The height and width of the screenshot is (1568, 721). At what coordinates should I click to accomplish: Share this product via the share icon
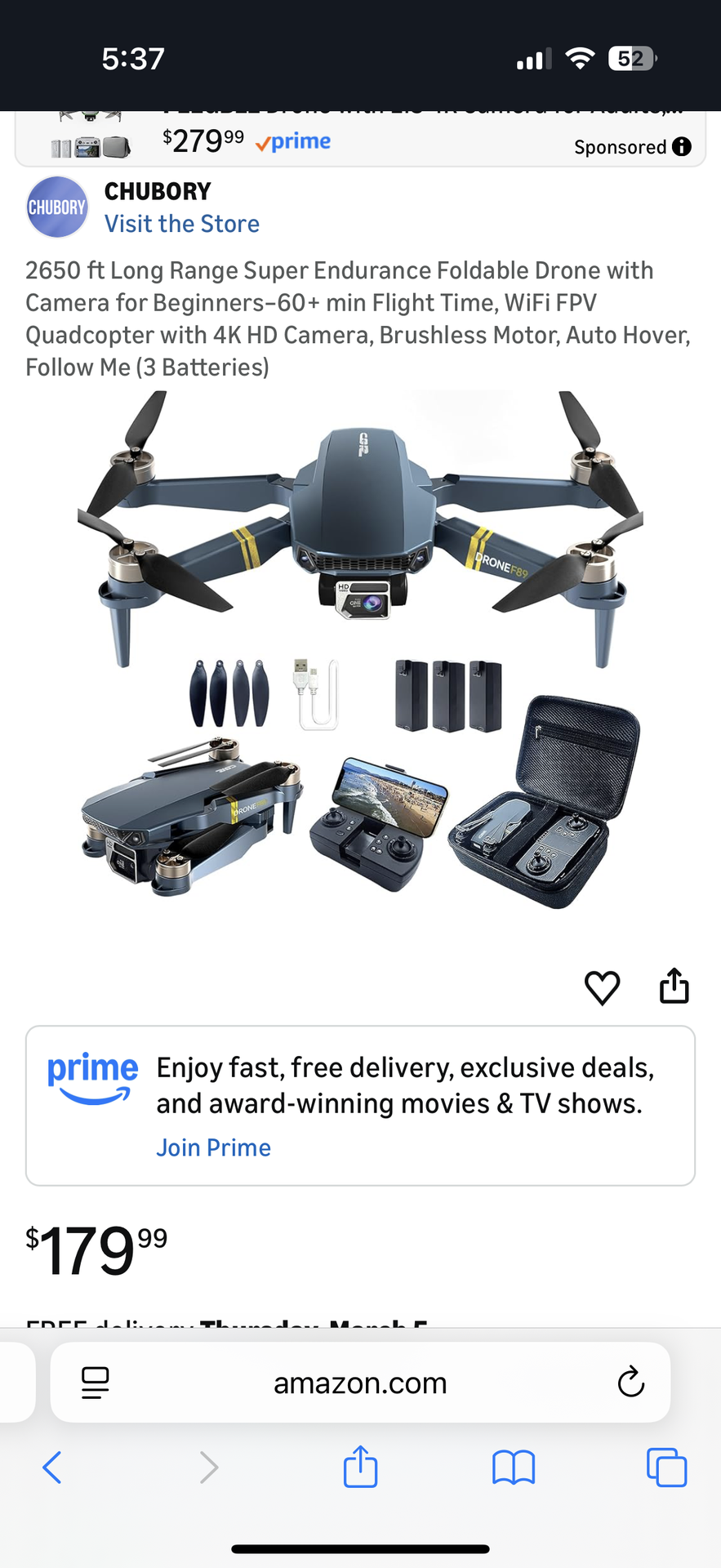pyautogui.click(x=674, y=986)
